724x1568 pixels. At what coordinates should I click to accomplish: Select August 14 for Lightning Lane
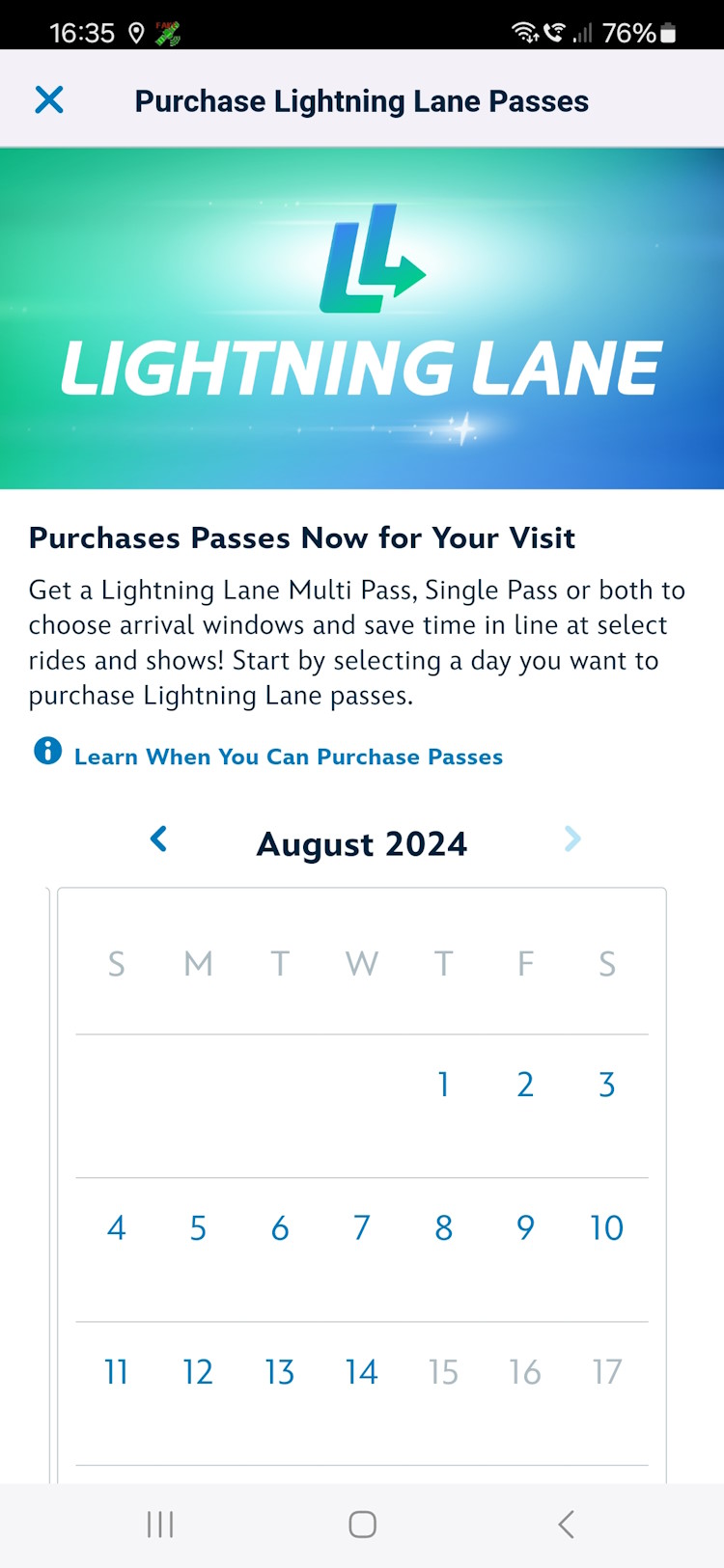(x=362, y=1372)
